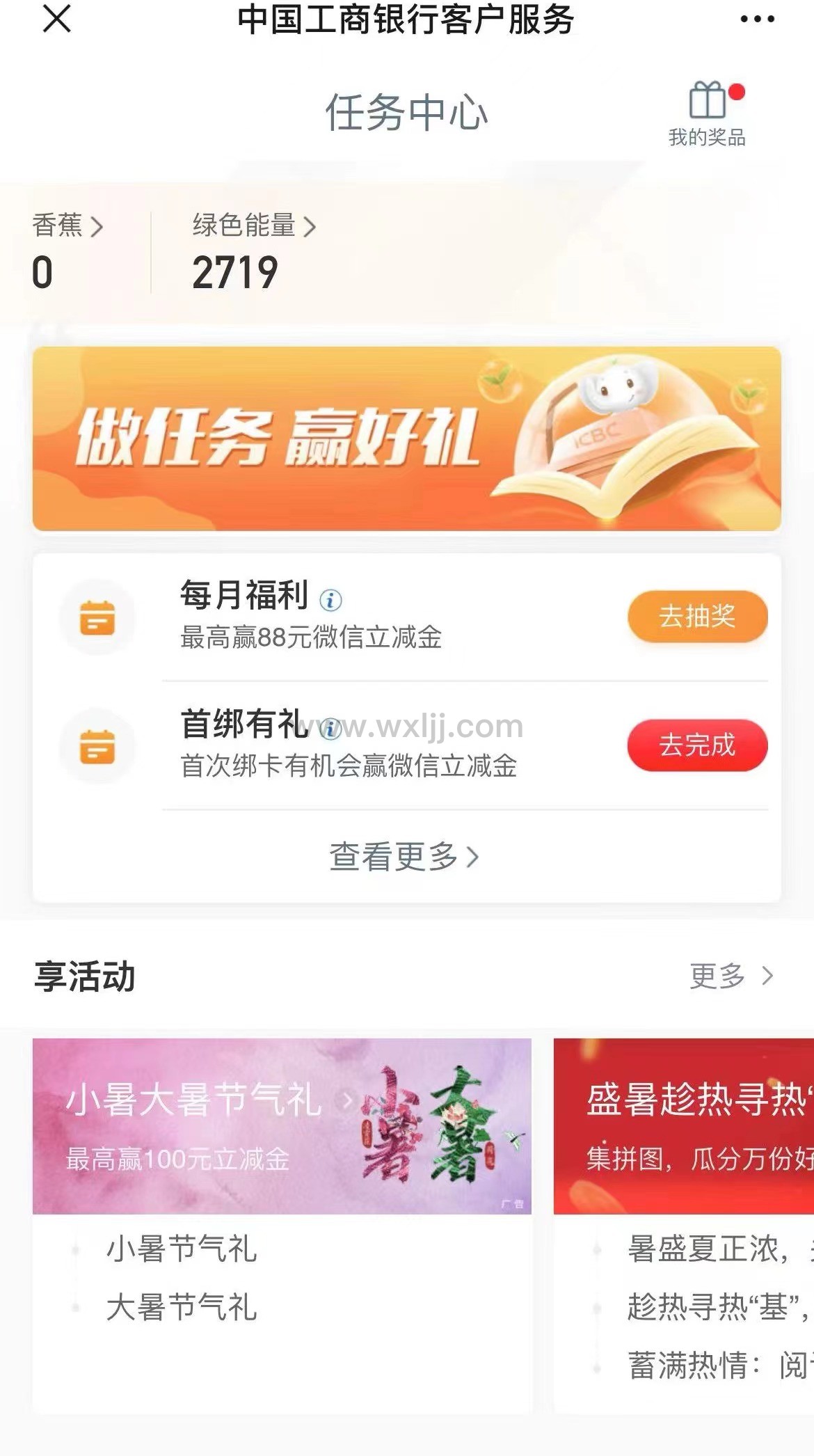This screenshot has height=1456, width=814.
Task: Select 小暑节气礼 item
Action: point(182,1249)
